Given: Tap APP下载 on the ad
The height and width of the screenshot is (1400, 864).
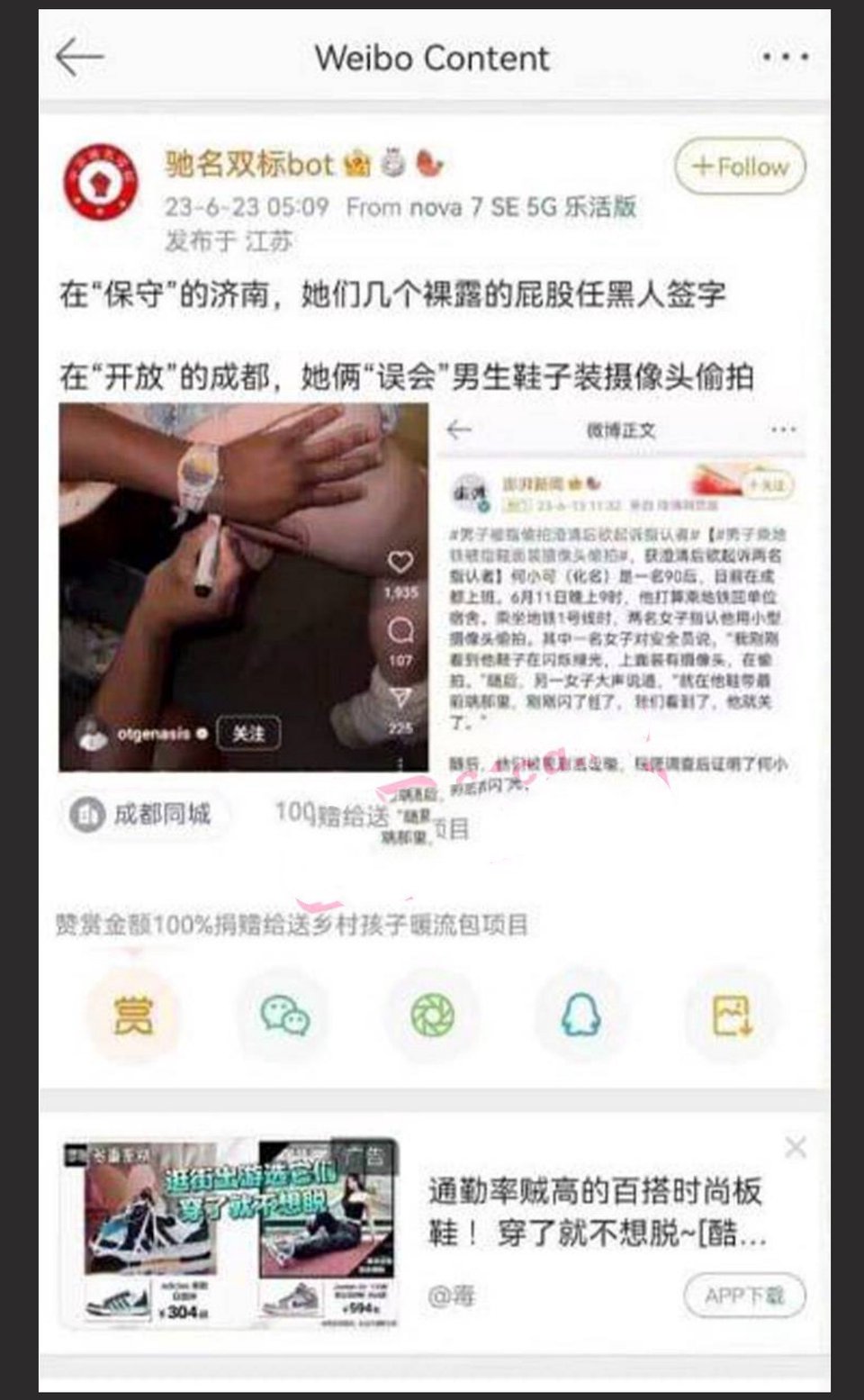Looking at the screenshot, I should 744,1296.
